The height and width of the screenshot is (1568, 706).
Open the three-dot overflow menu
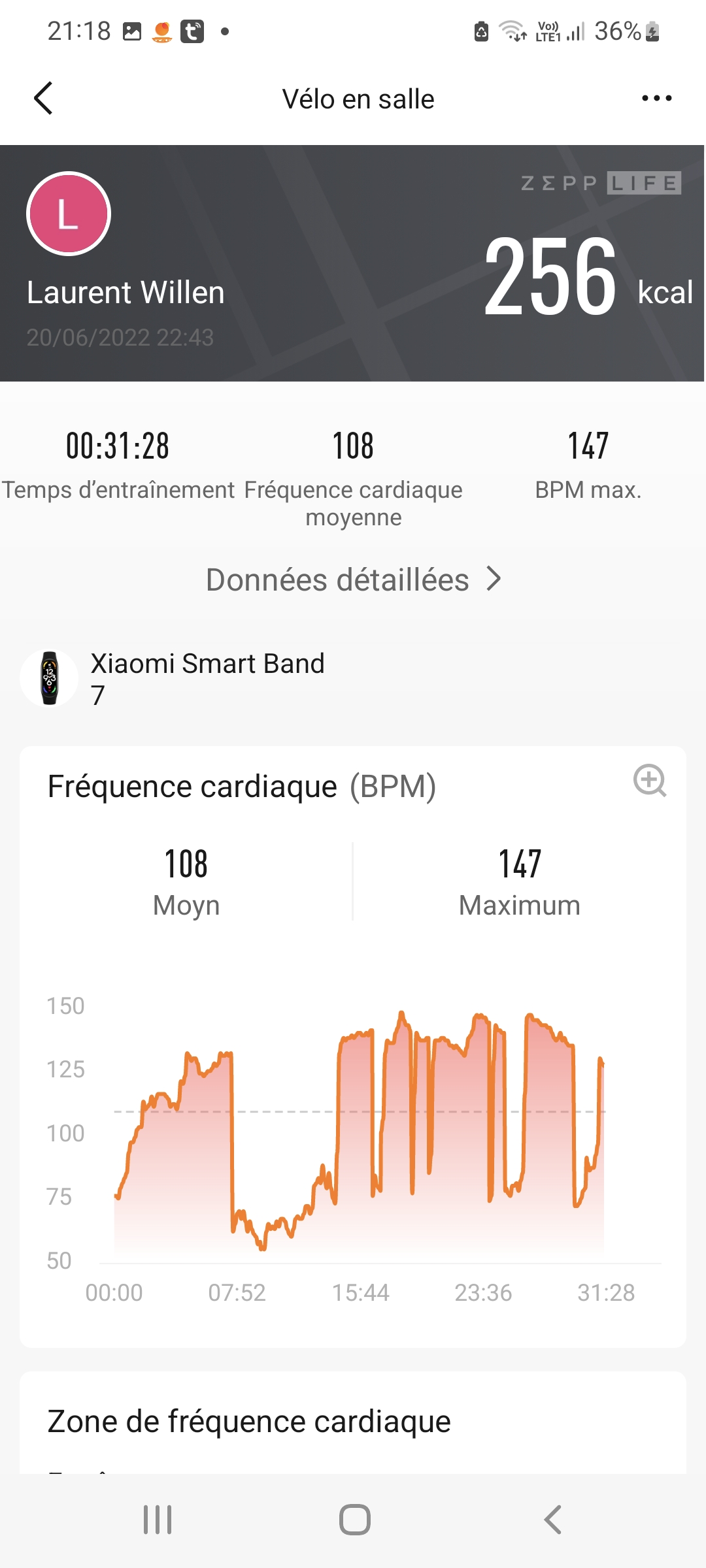click(656, 99)
